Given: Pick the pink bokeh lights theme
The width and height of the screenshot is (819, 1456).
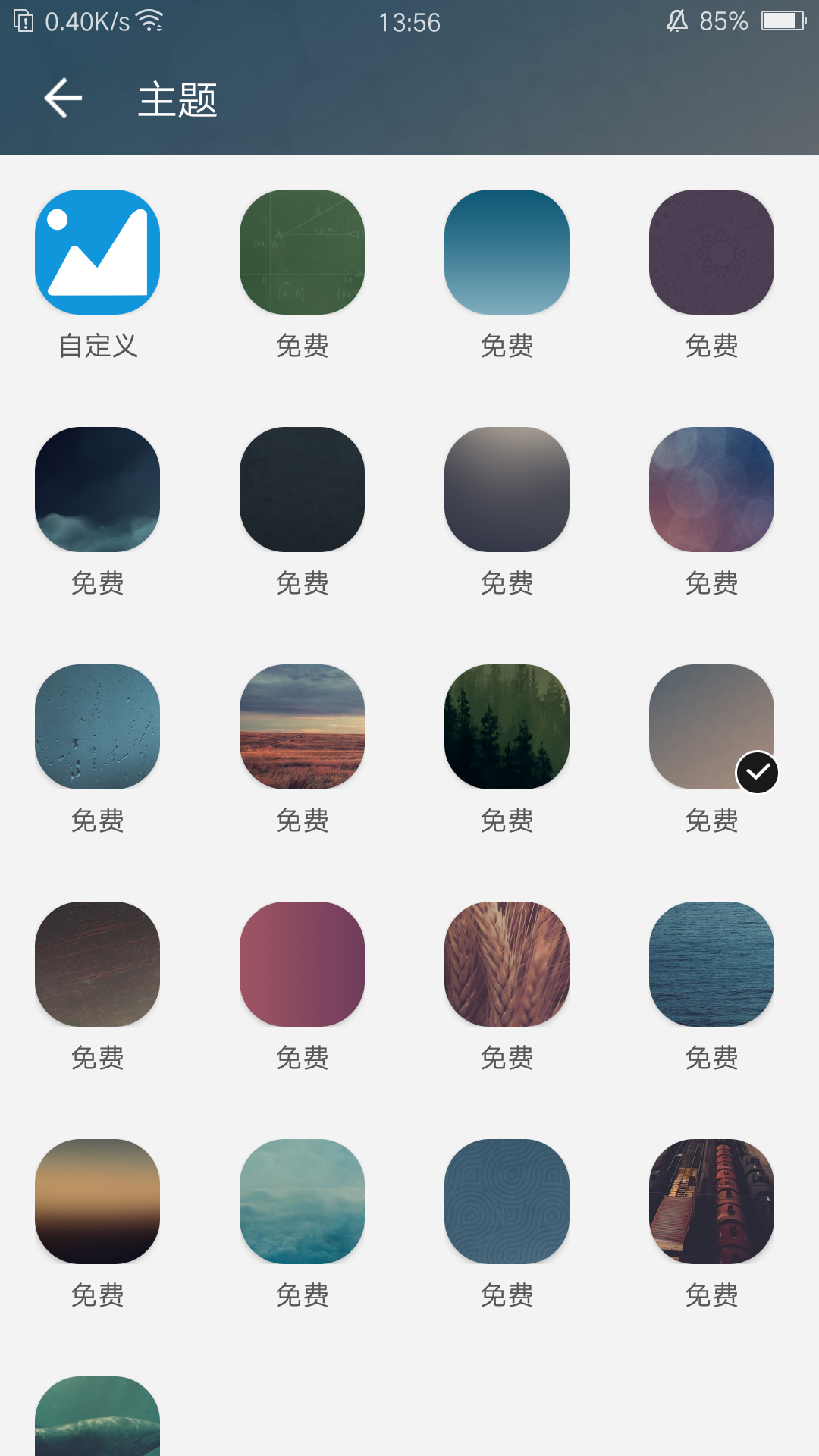Looking at the screenshot, I should tap(711, 488).
